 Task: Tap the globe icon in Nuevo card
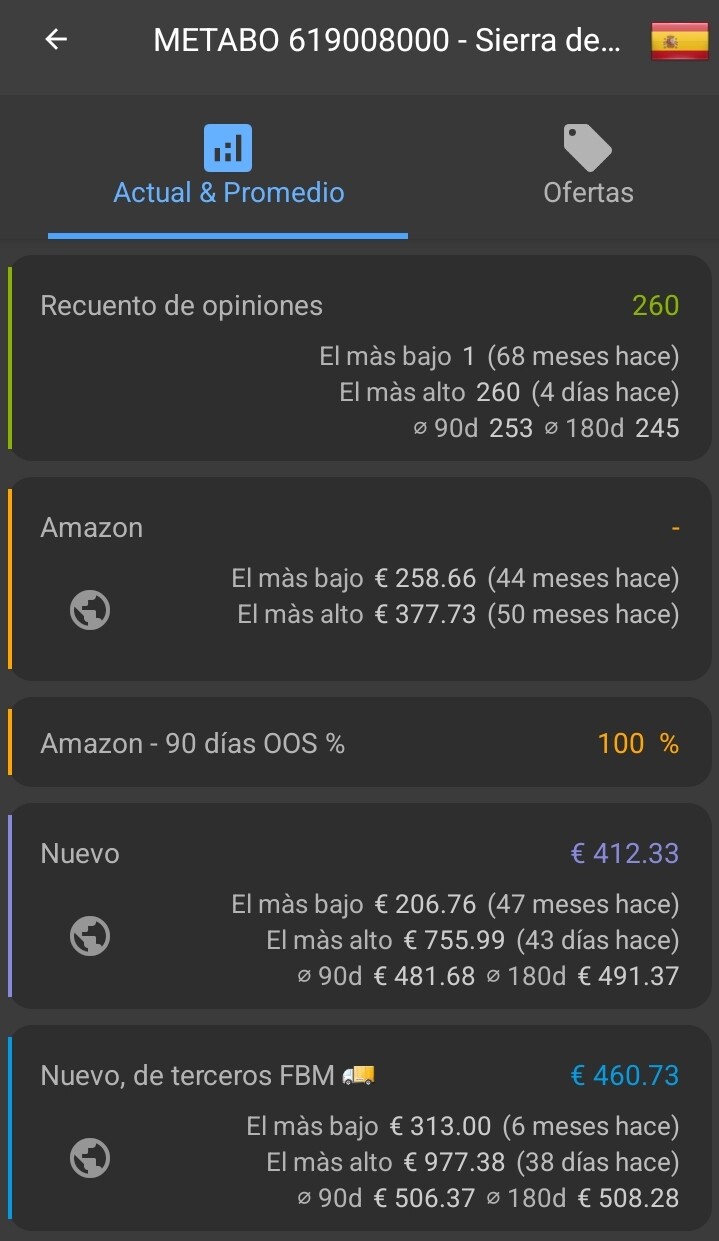(90, 936)
